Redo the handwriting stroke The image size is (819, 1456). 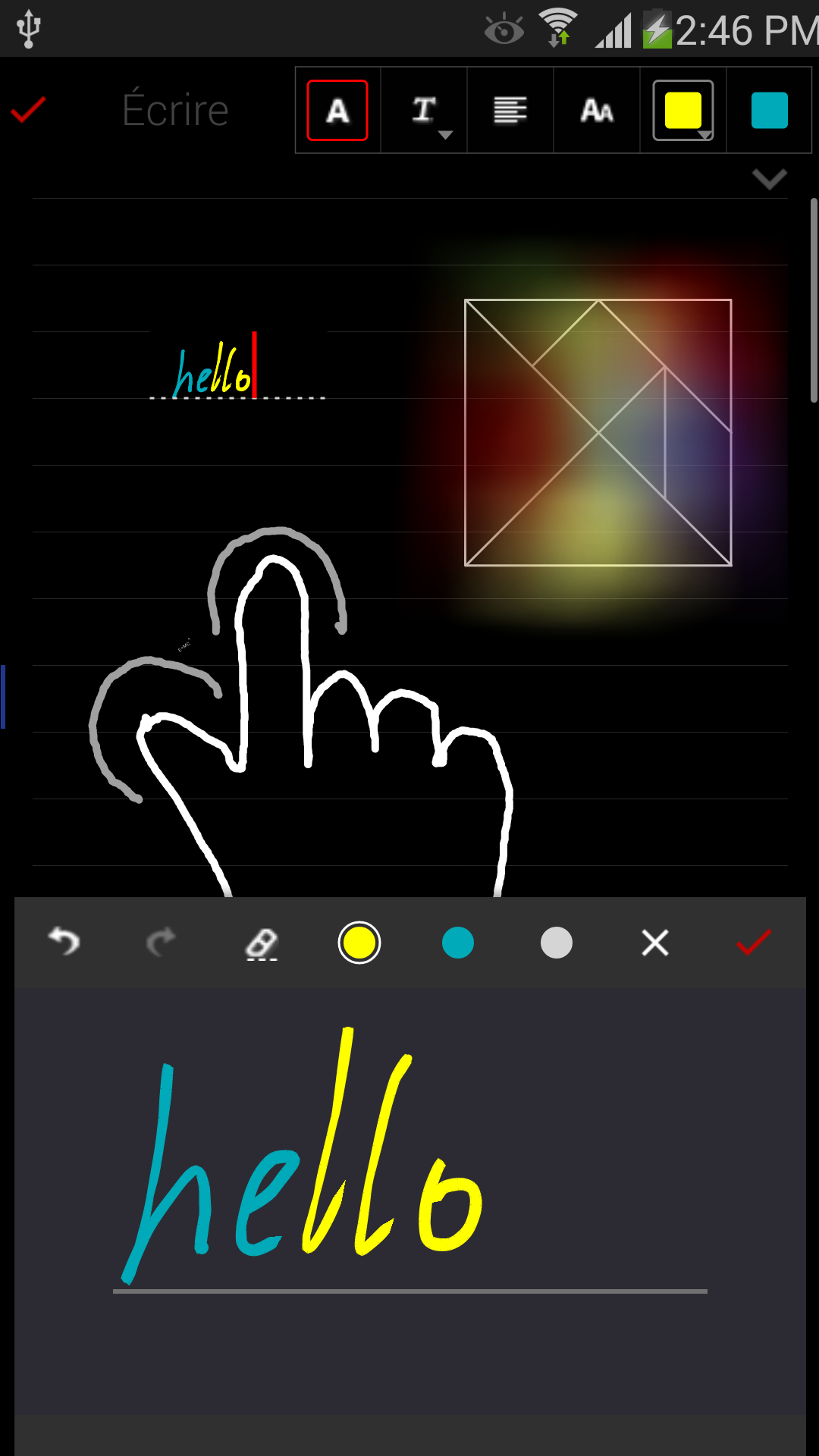pos(161,943)
